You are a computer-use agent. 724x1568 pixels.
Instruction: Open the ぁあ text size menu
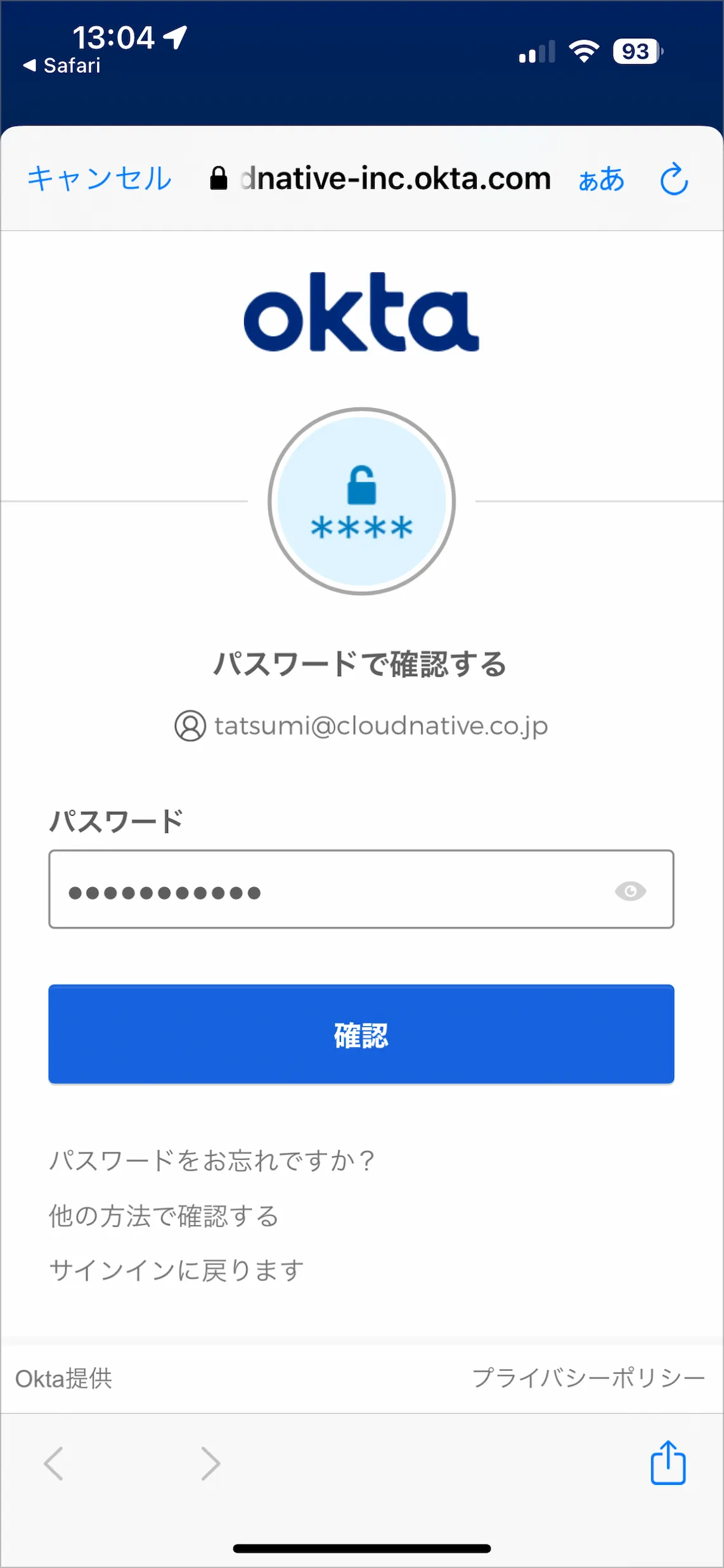pyautogui.click(x=601, y=179)
